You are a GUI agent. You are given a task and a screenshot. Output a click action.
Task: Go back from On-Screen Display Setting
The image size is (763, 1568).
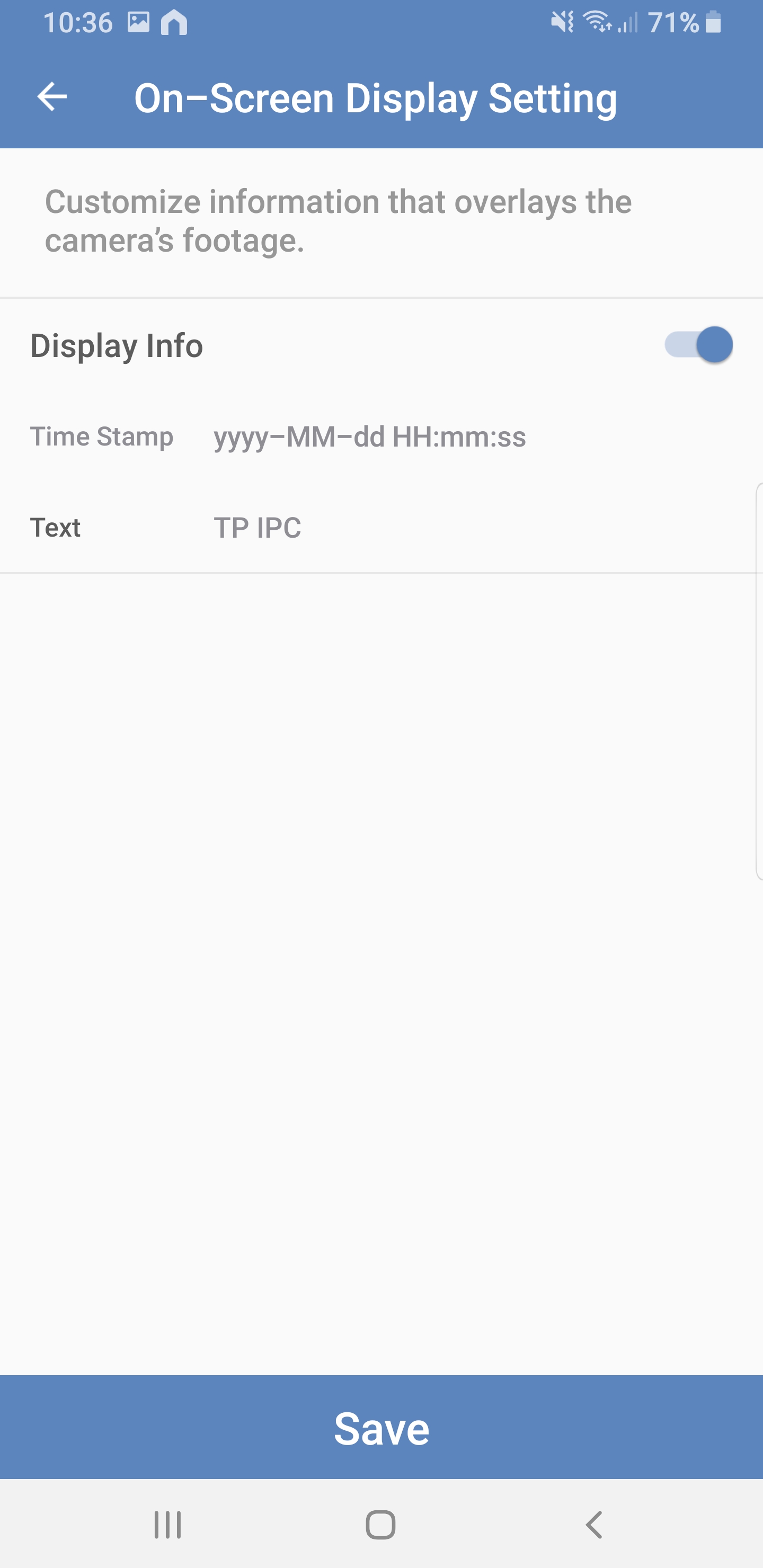52,97
